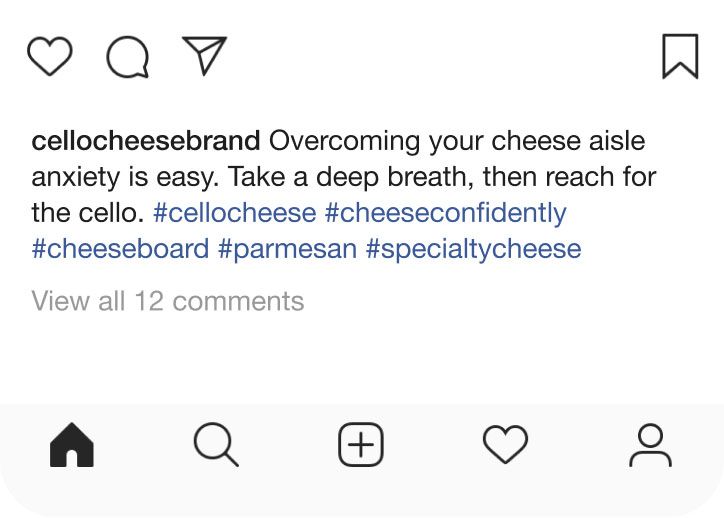The image size is (724, 518).
Task: Open the #specialtycheese hashtag
Action: 473,249
